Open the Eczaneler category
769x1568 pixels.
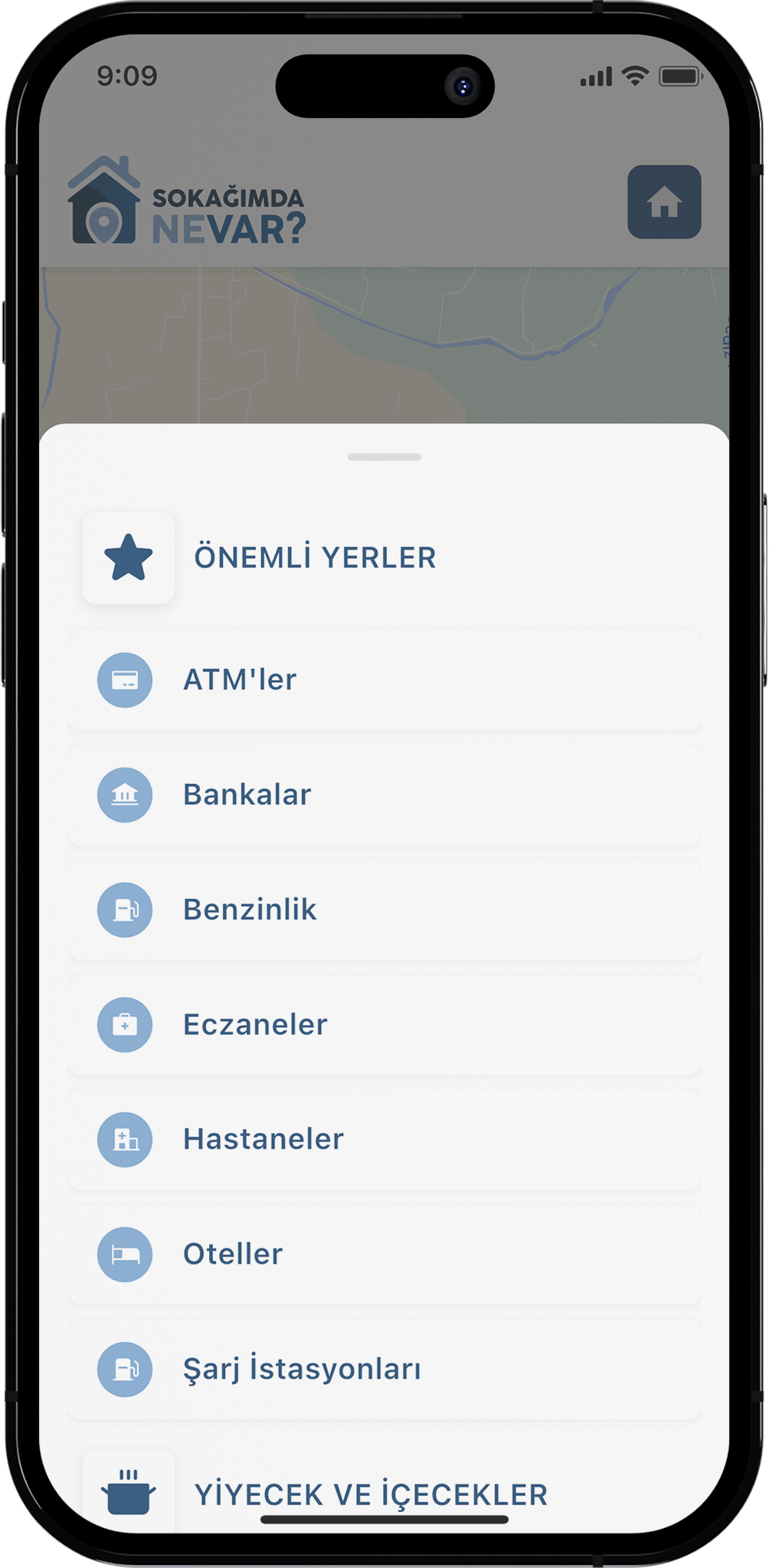click(x=384, y=1025)
